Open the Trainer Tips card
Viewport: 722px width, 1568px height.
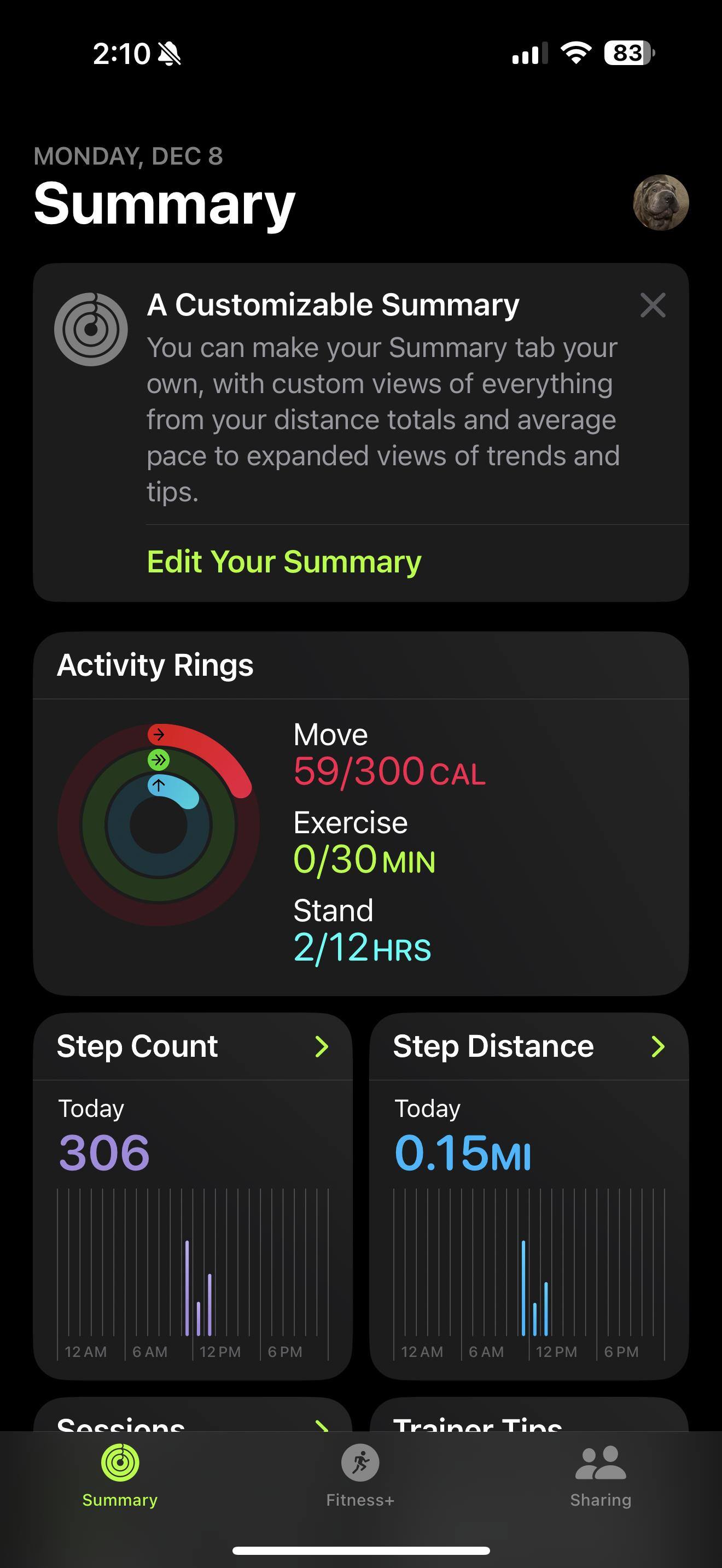528,1418
